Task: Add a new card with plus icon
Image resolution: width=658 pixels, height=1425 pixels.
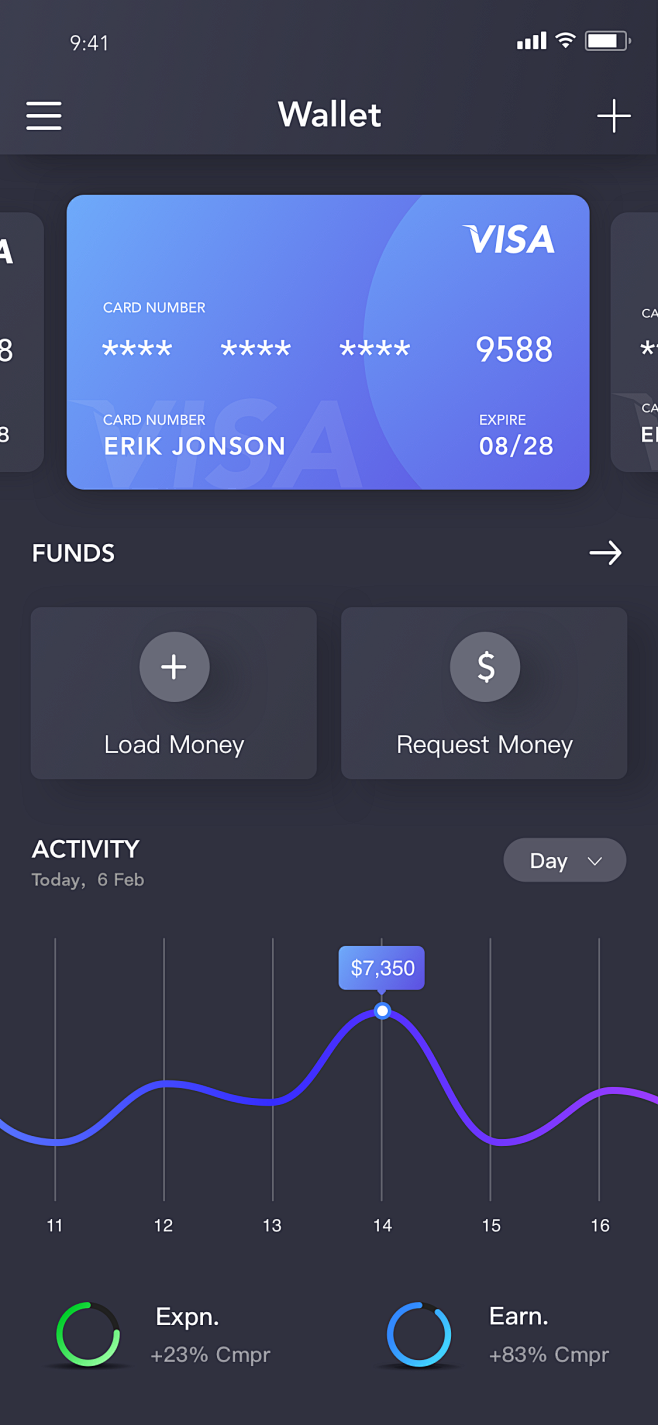Action: (613, 116)
